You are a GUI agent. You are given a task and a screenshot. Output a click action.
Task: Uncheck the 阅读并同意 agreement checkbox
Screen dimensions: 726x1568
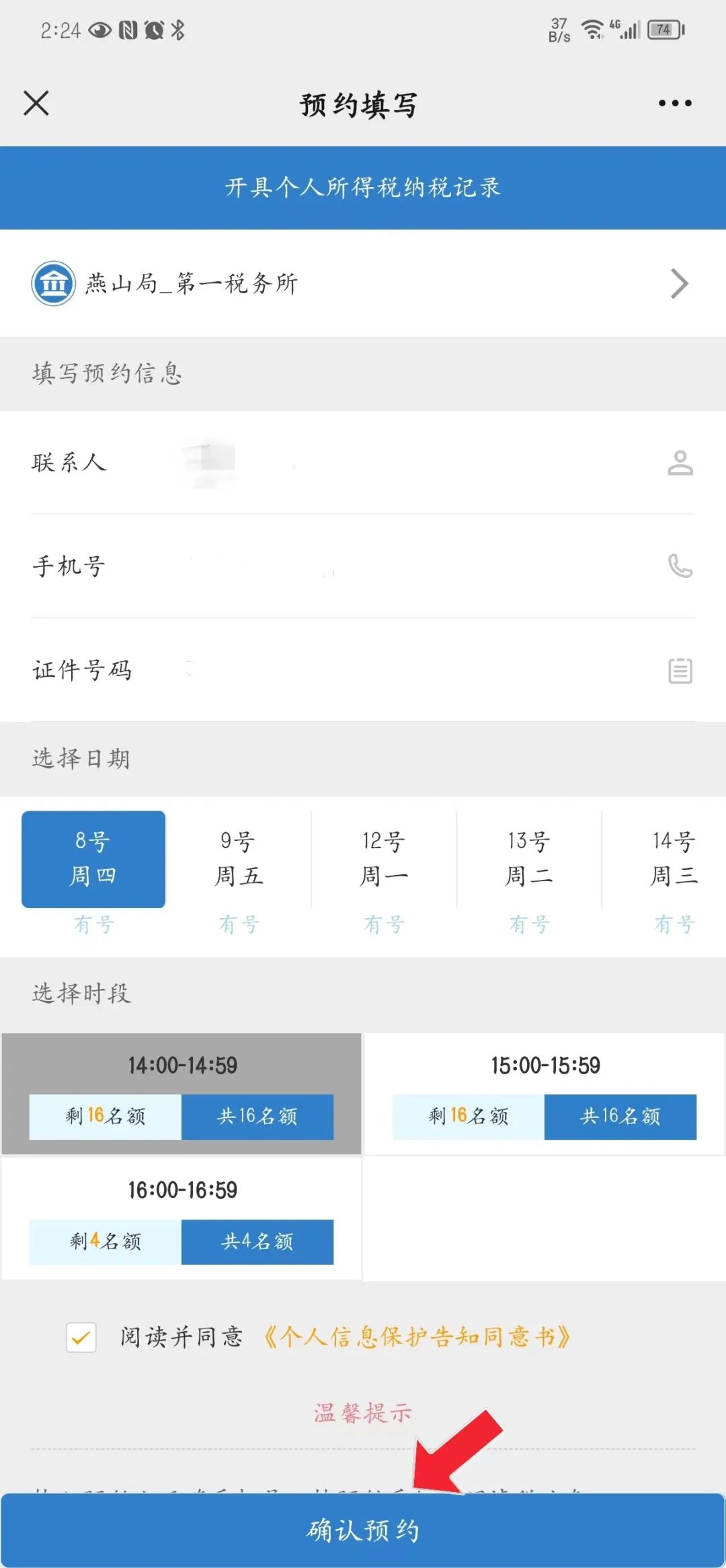[81, 1337]
